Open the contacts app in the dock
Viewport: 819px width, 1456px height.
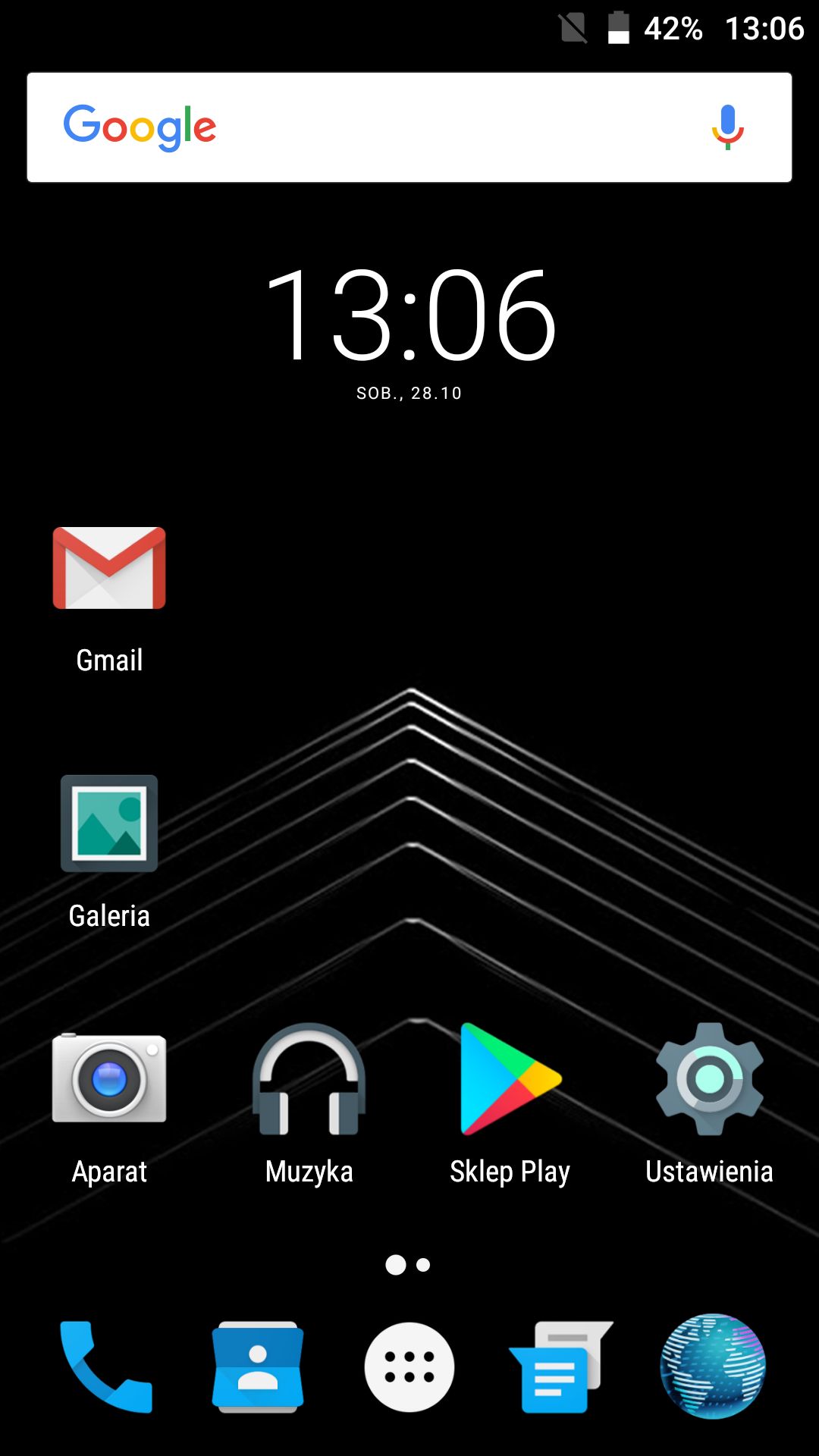pyautogui.click(x=258, y=1367)
